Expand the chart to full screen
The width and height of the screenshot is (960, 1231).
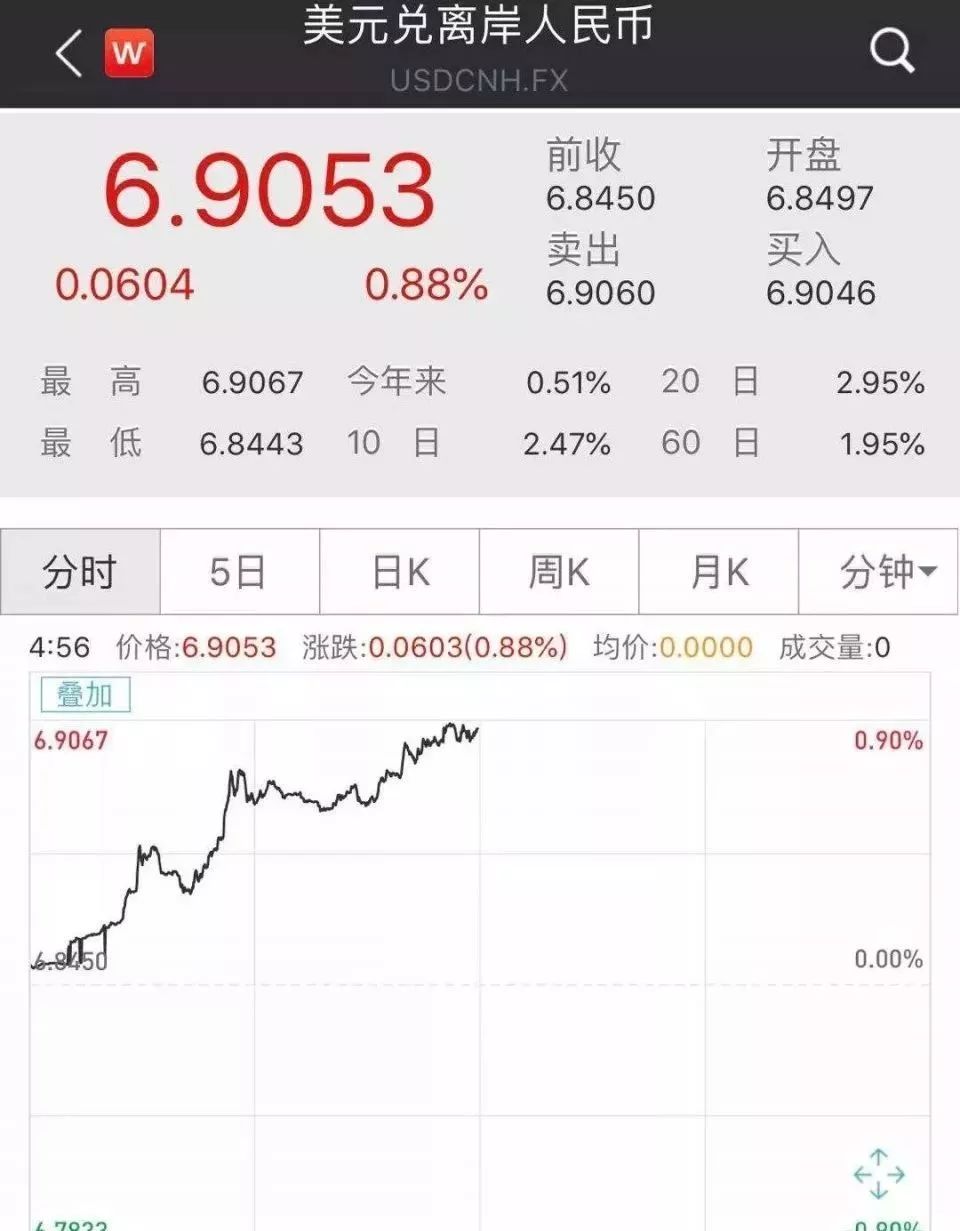[878, 1174]
